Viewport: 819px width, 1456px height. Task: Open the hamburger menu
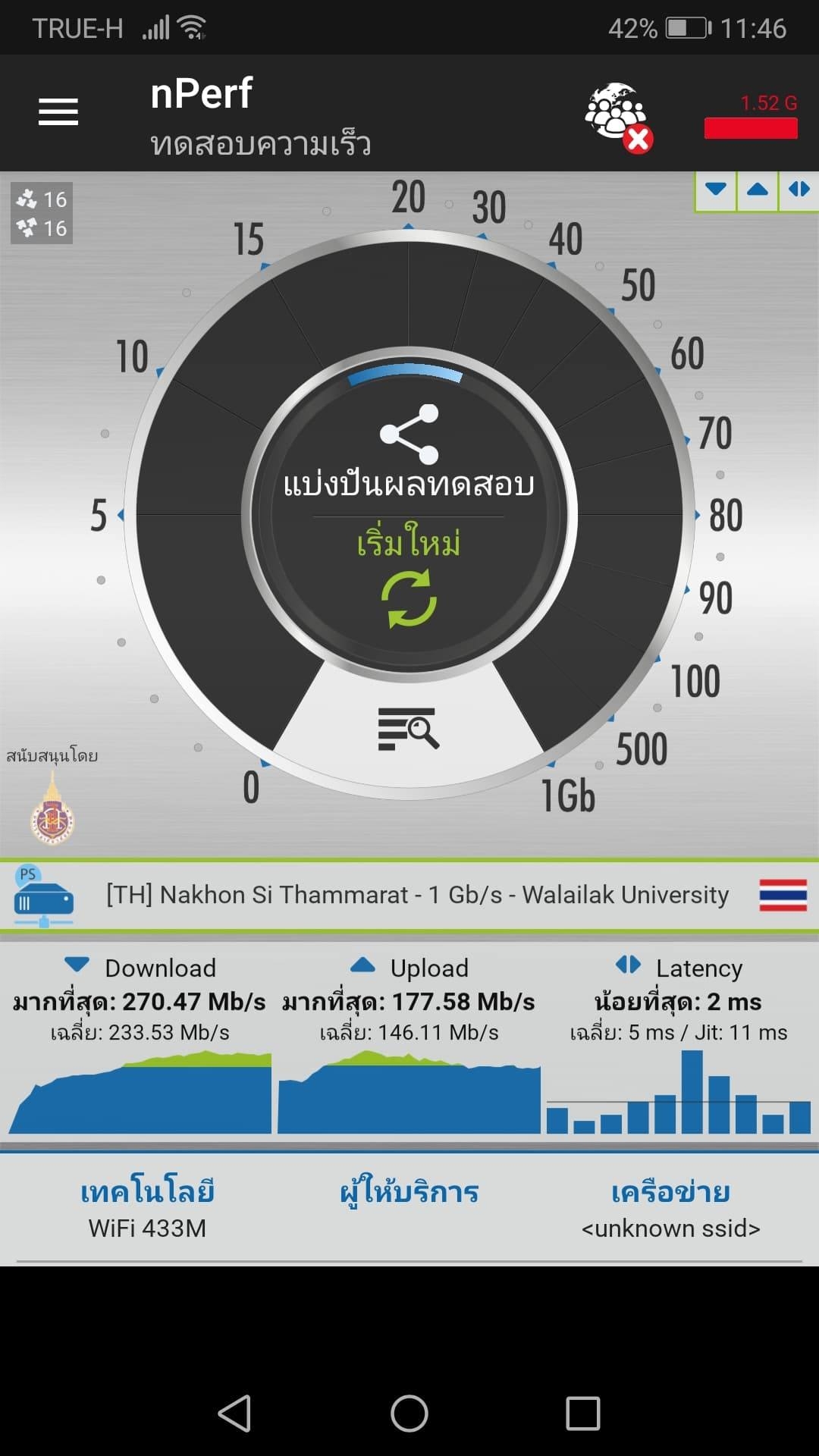point(58,112)
